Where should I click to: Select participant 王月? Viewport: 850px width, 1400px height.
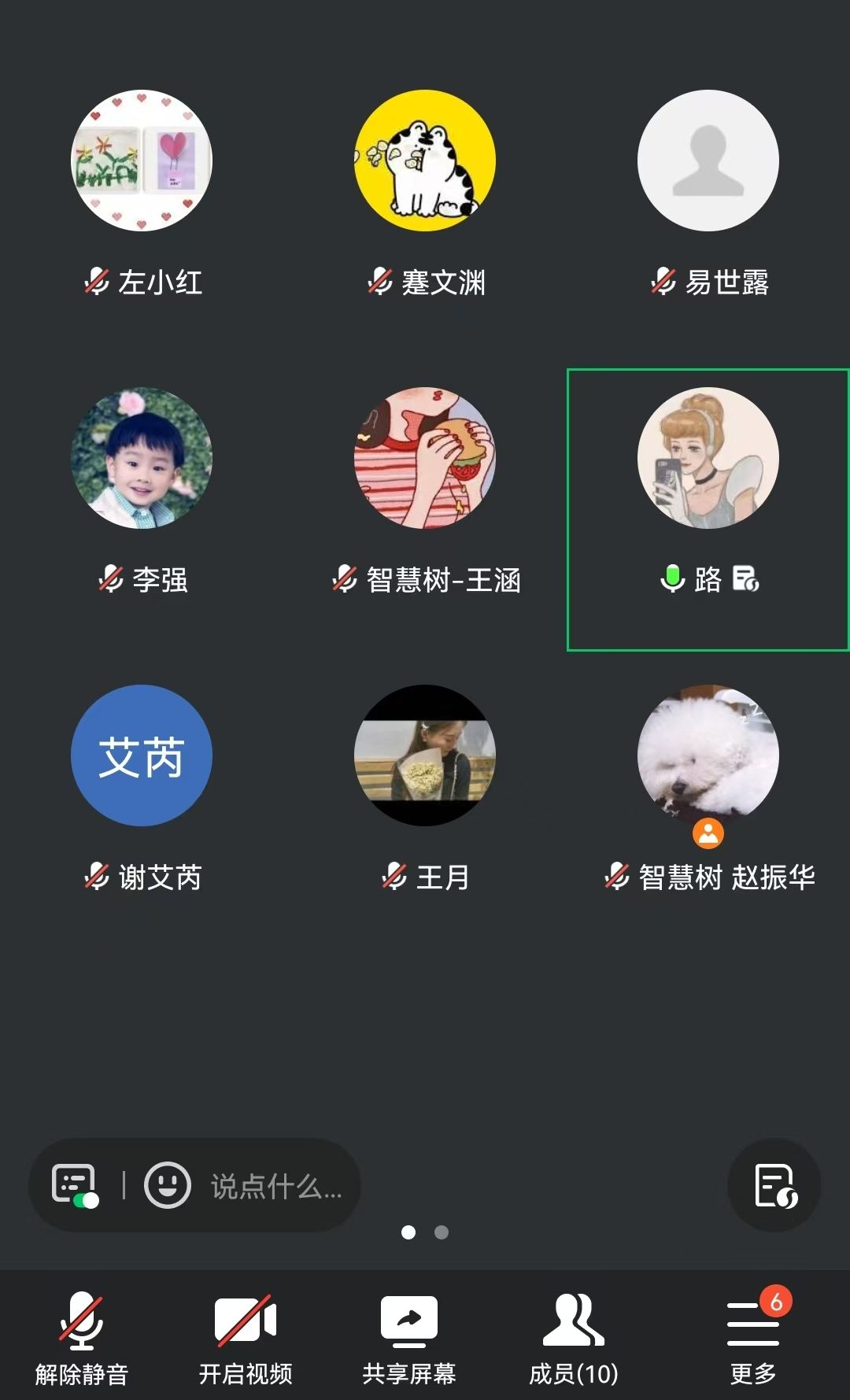point(425,755)
